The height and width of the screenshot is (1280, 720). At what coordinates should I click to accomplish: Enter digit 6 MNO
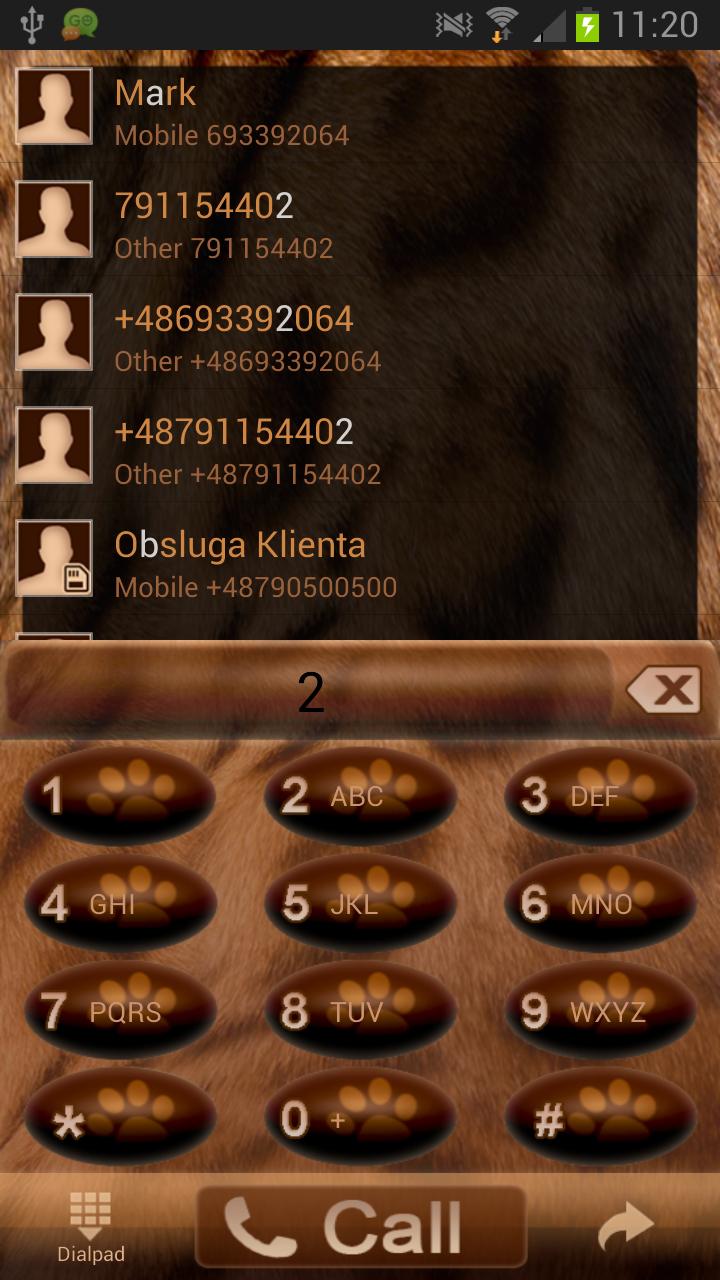pyautogui.click(x=600, y=904)
